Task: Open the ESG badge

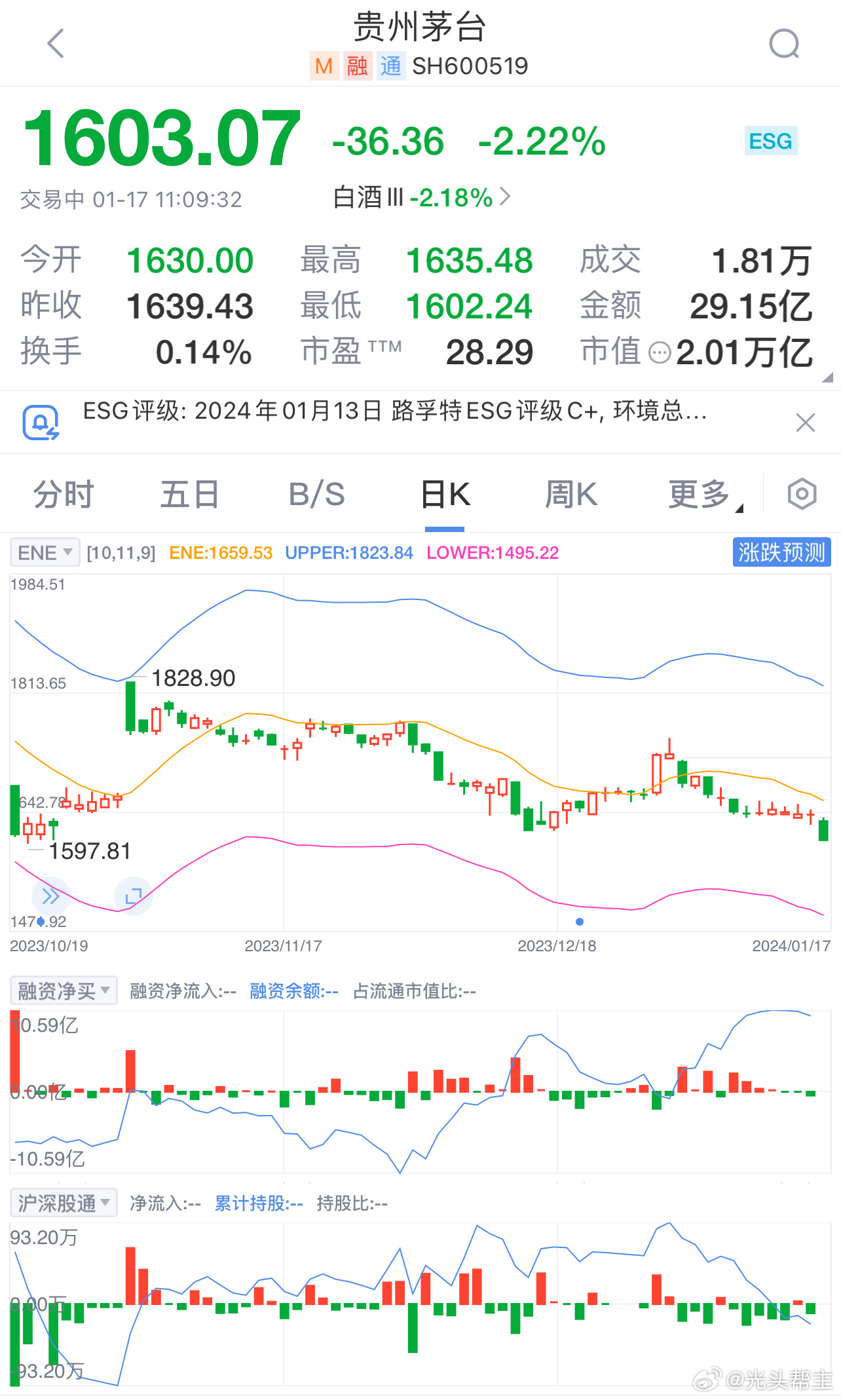Action: (x=771, y=141)
